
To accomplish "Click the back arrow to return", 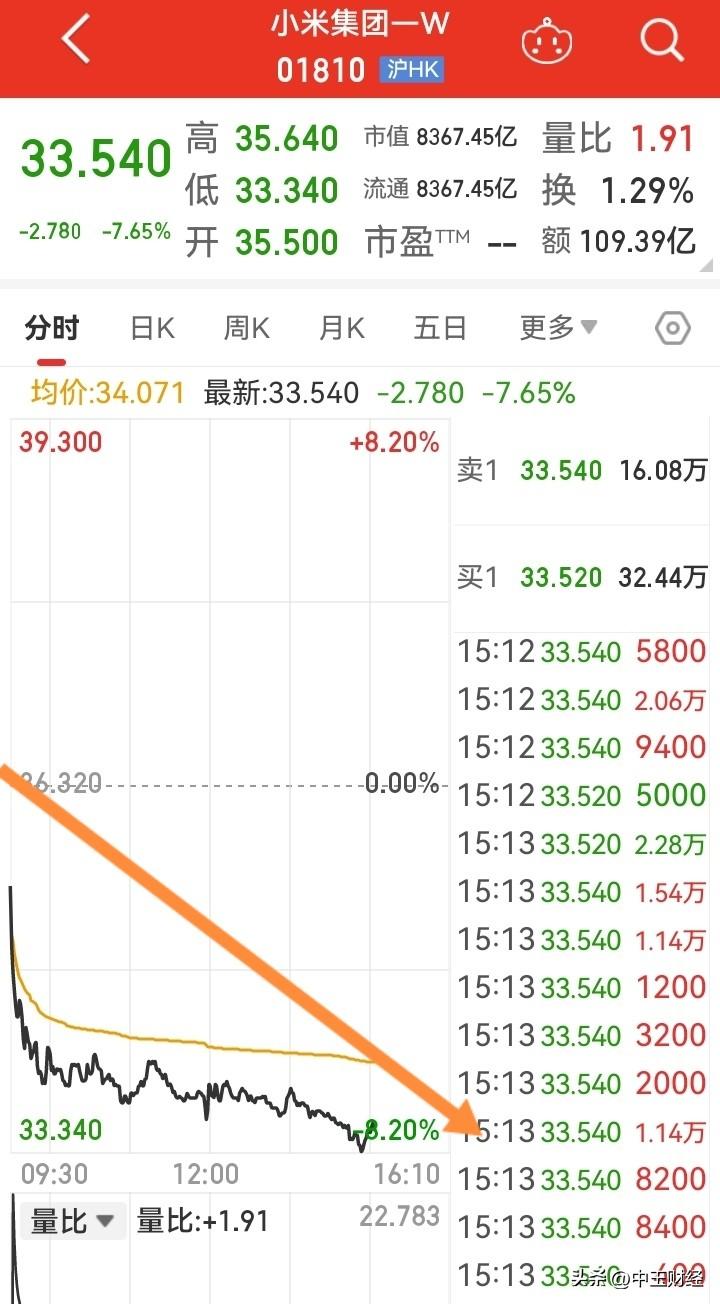I will pos(75,40).
